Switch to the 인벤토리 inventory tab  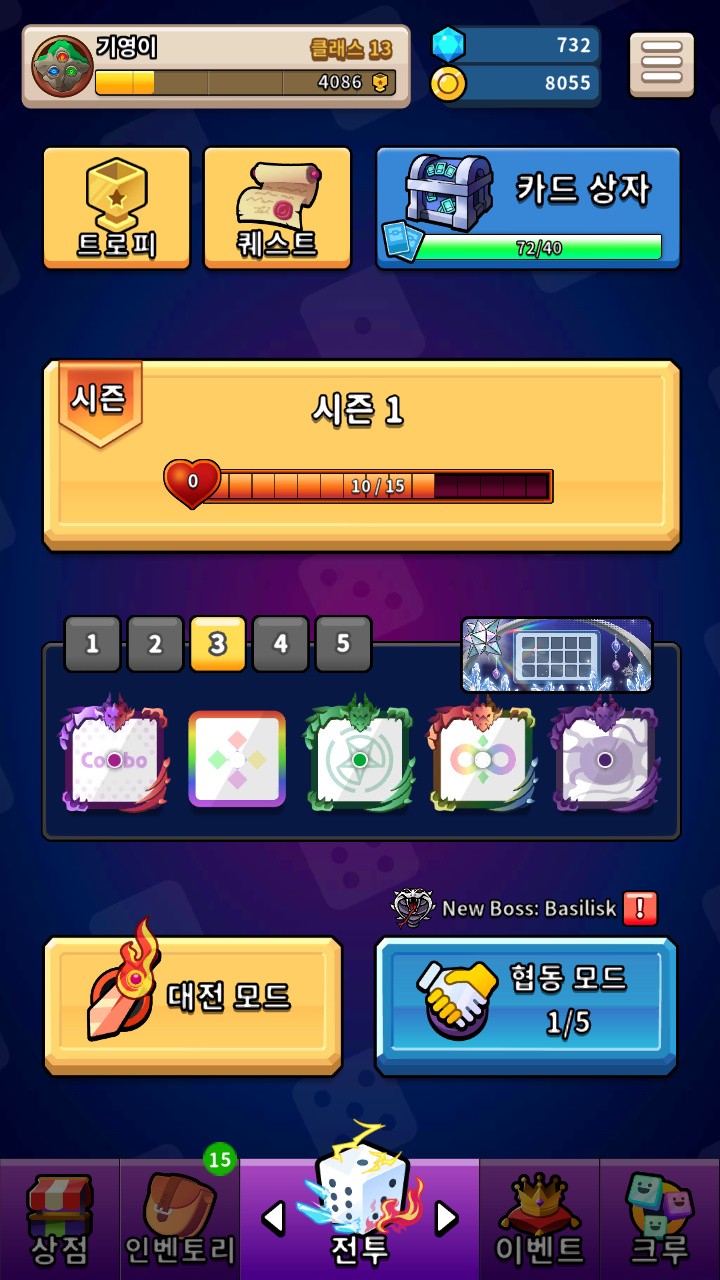(180, 1220)
